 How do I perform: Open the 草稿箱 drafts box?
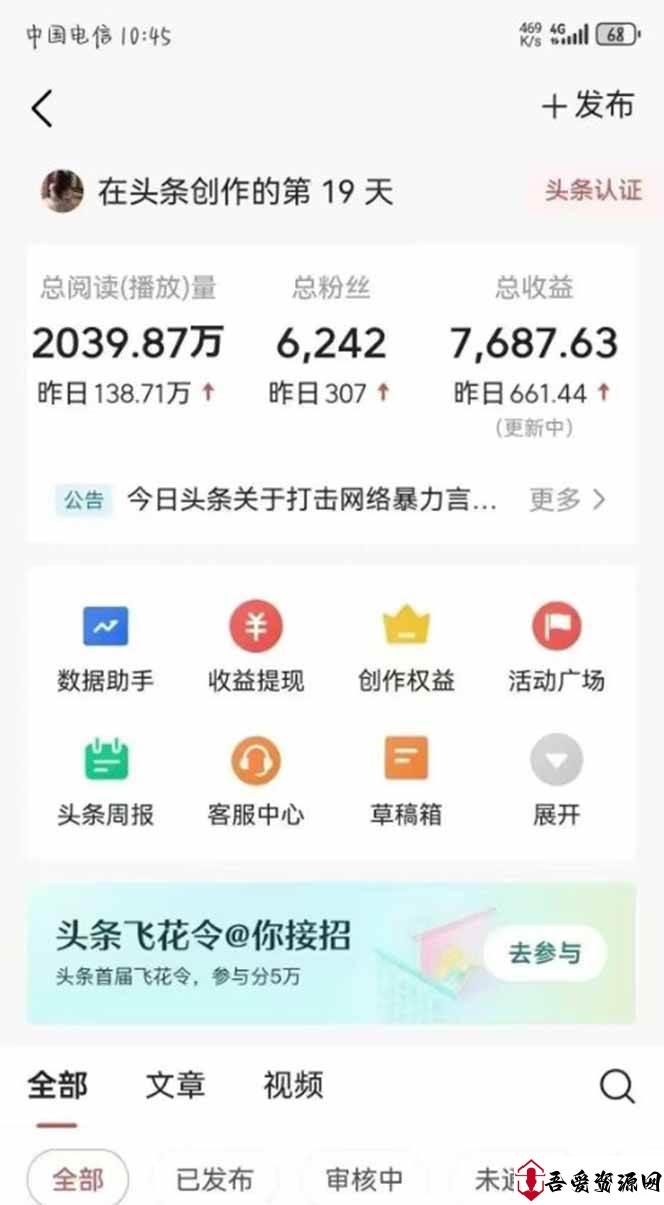(x=406, y=781)
